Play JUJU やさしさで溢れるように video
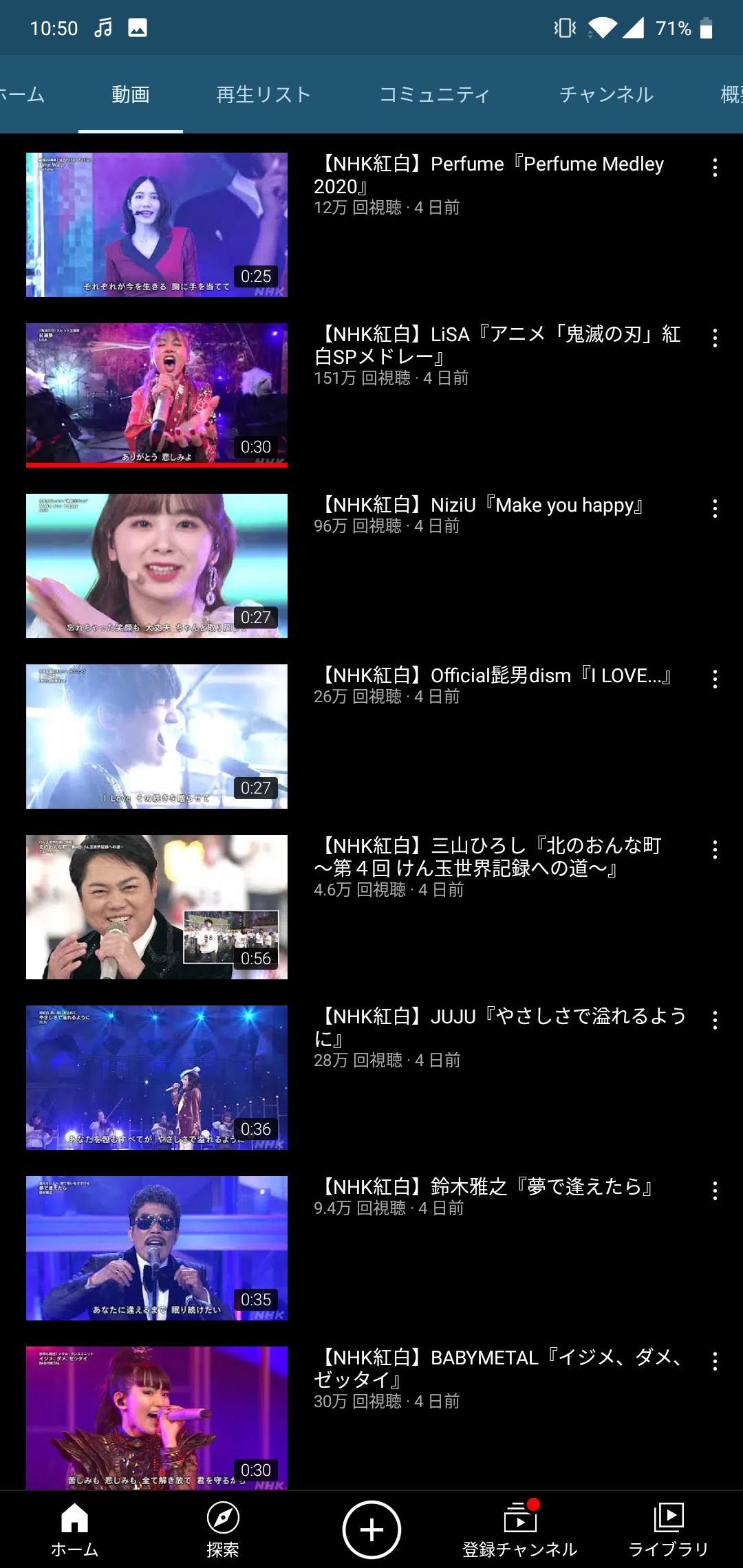Viewport: 743px width, 1568px height. point(157,1078)
